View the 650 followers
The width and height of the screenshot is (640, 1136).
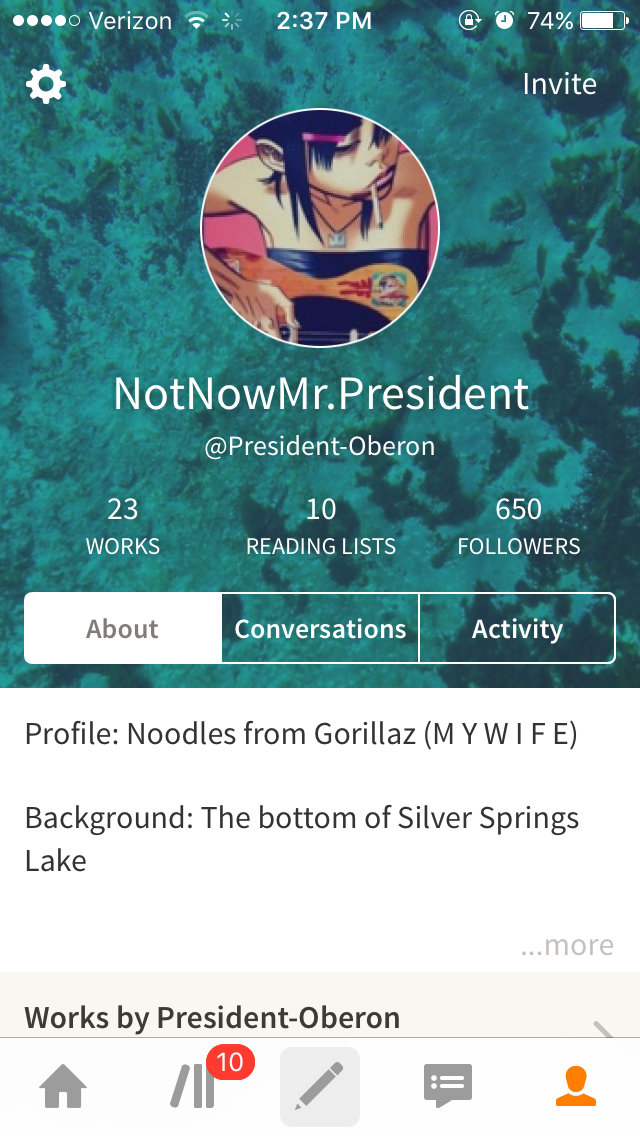click(x=518, y=526)
